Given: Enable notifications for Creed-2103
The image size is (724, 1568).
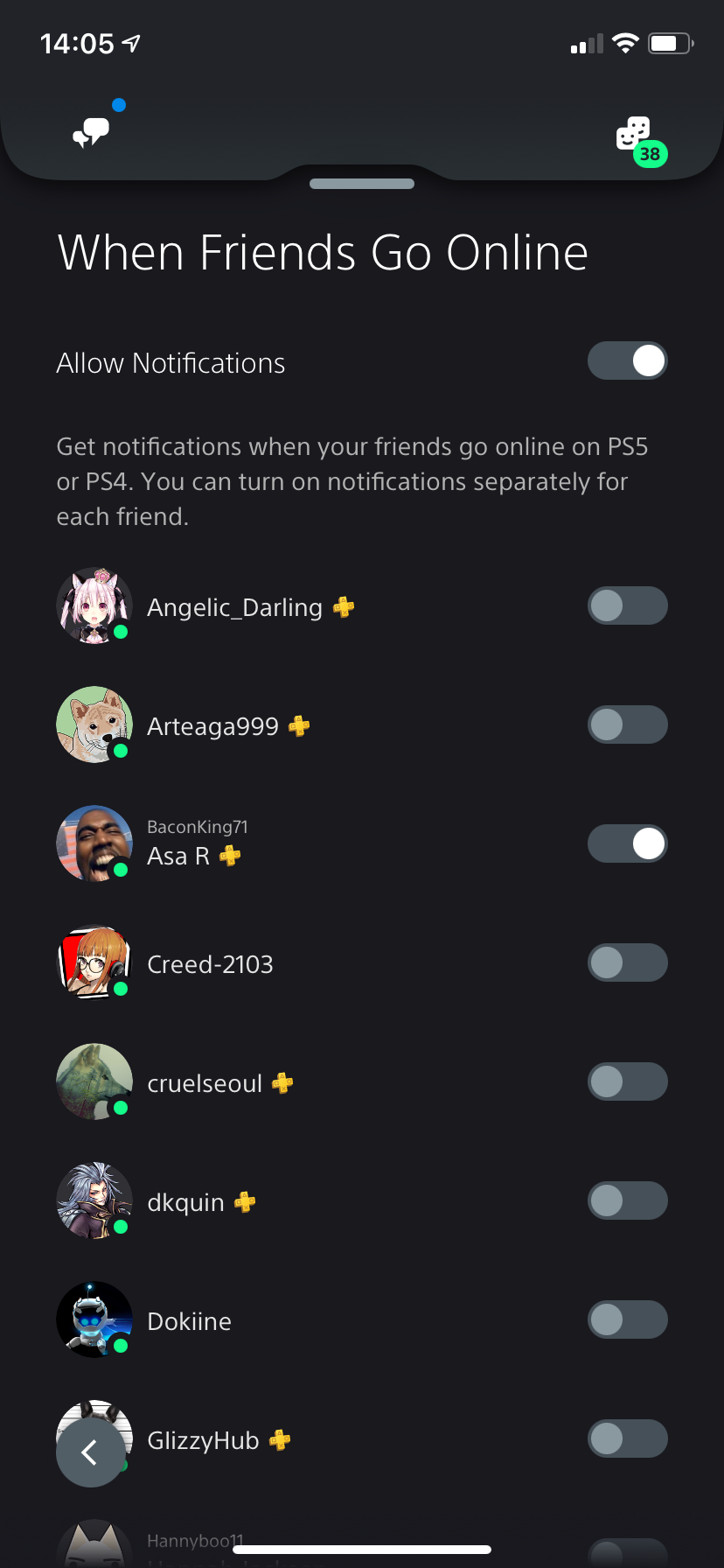Looking at the screenshot, I should point(627,962).
